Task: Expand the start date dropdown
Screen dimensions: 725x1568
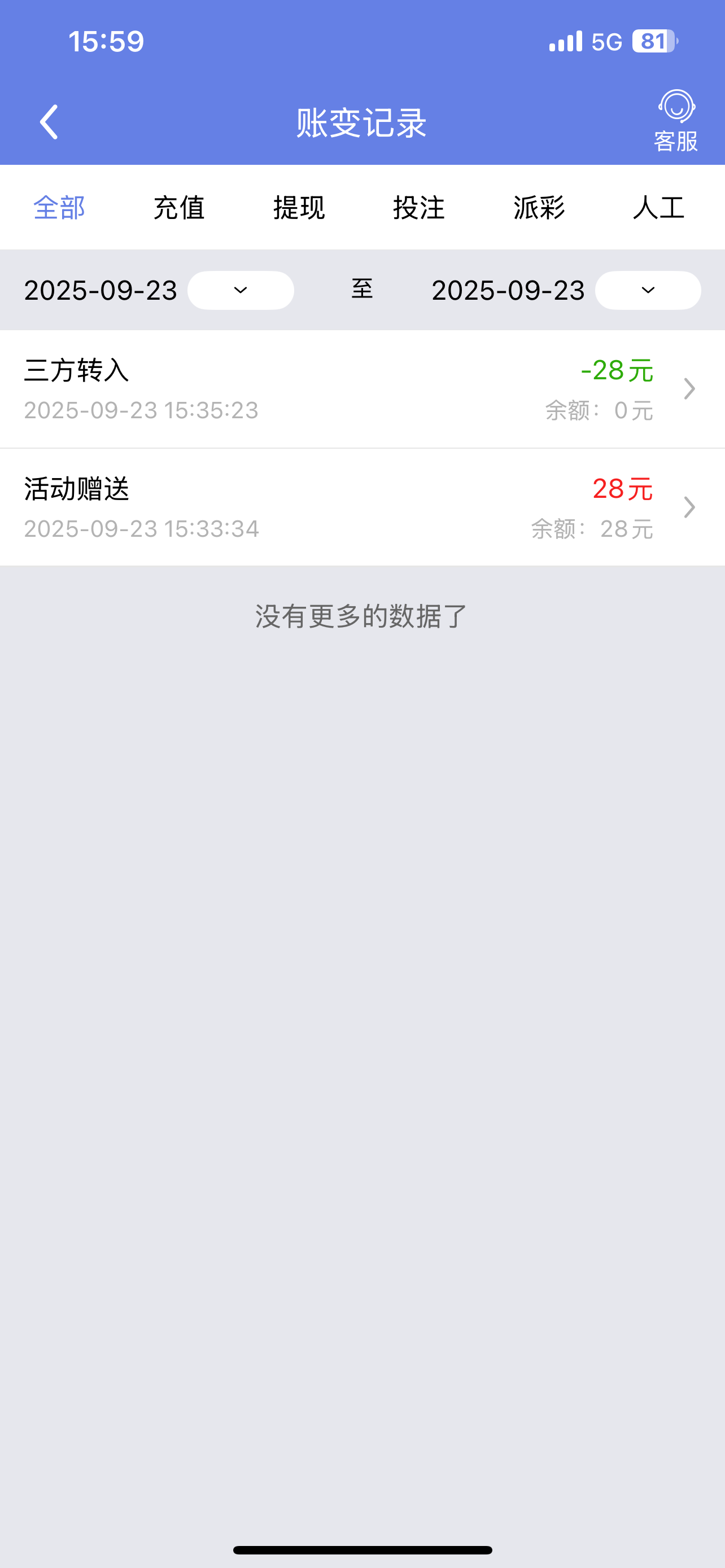Action: coord(241,290)
